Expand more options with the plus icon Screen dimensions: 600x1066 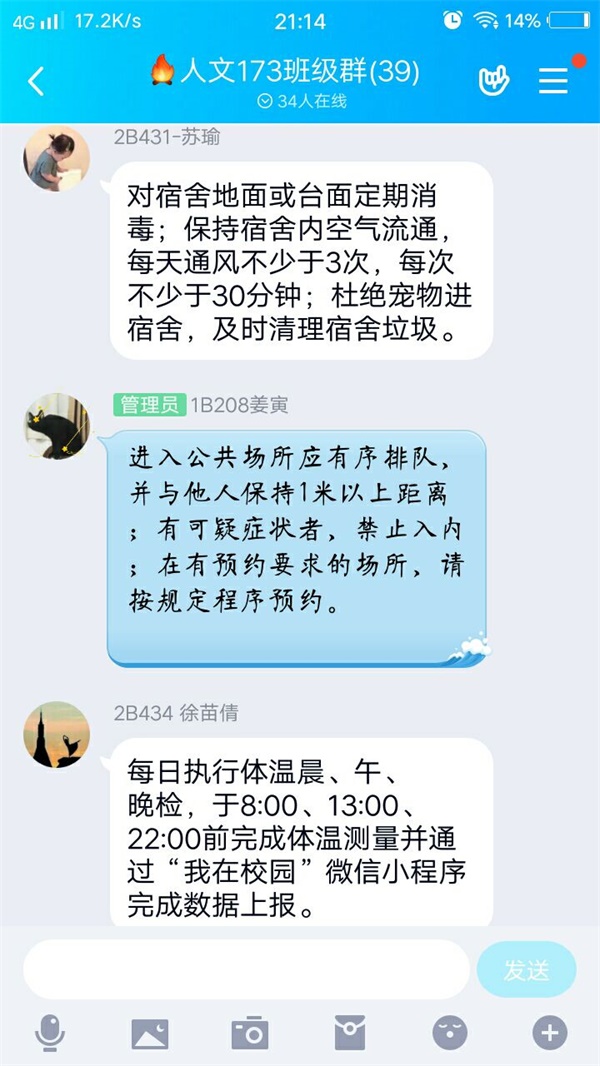coord(550,1033)
